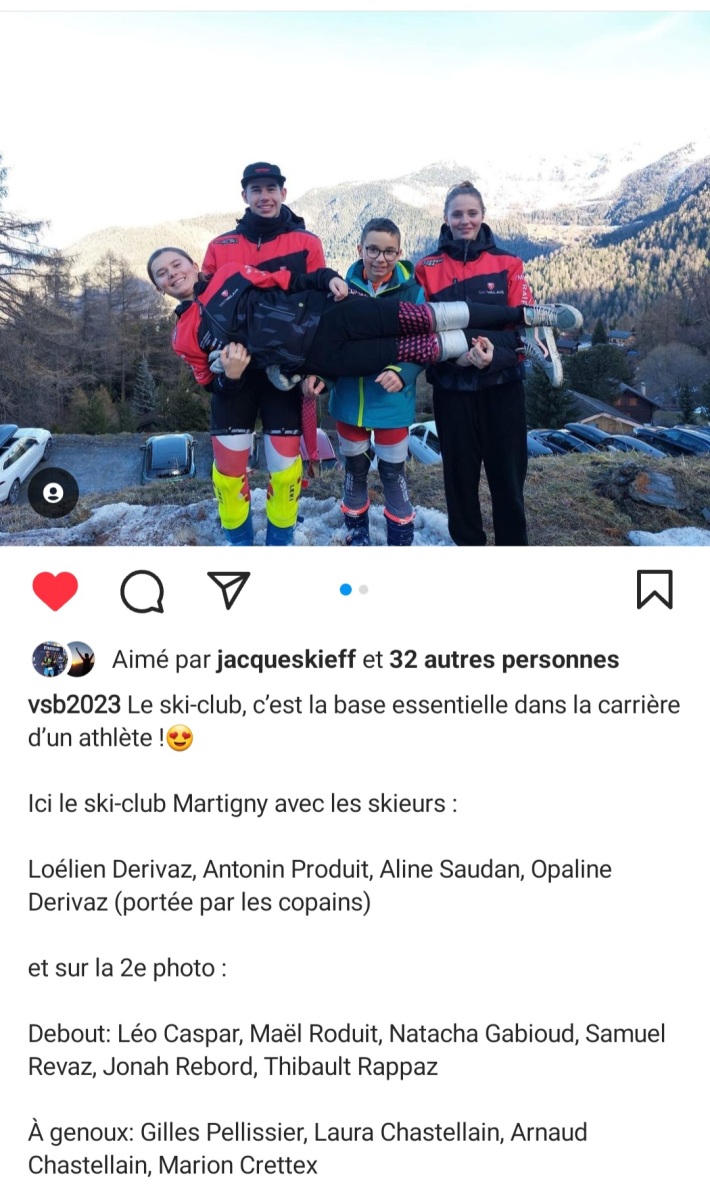Viewport: 710px width, 1200px height.
Task: Open jacqueskieff's profile from likes line
Action: pyautogui.click(x=286, y=660)
